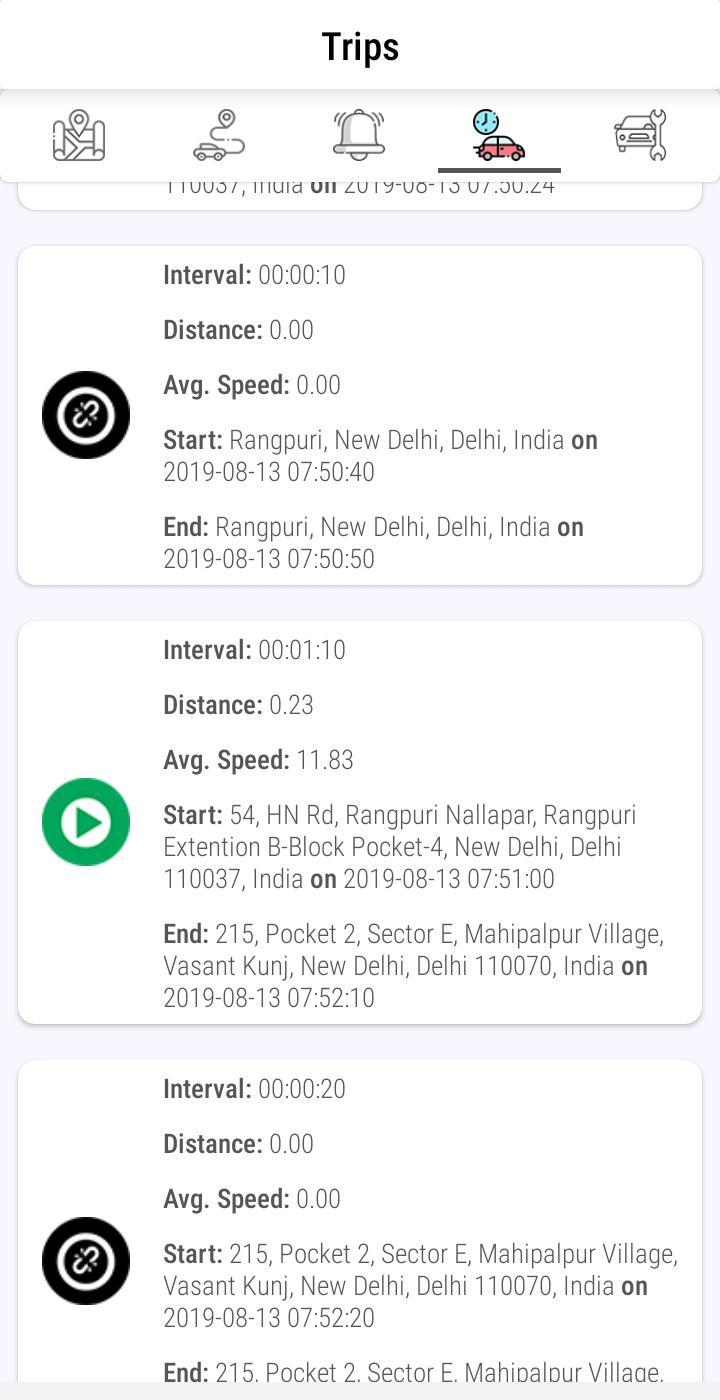Tap the green play icon on the 11.83 speed trip

point(86,822)
